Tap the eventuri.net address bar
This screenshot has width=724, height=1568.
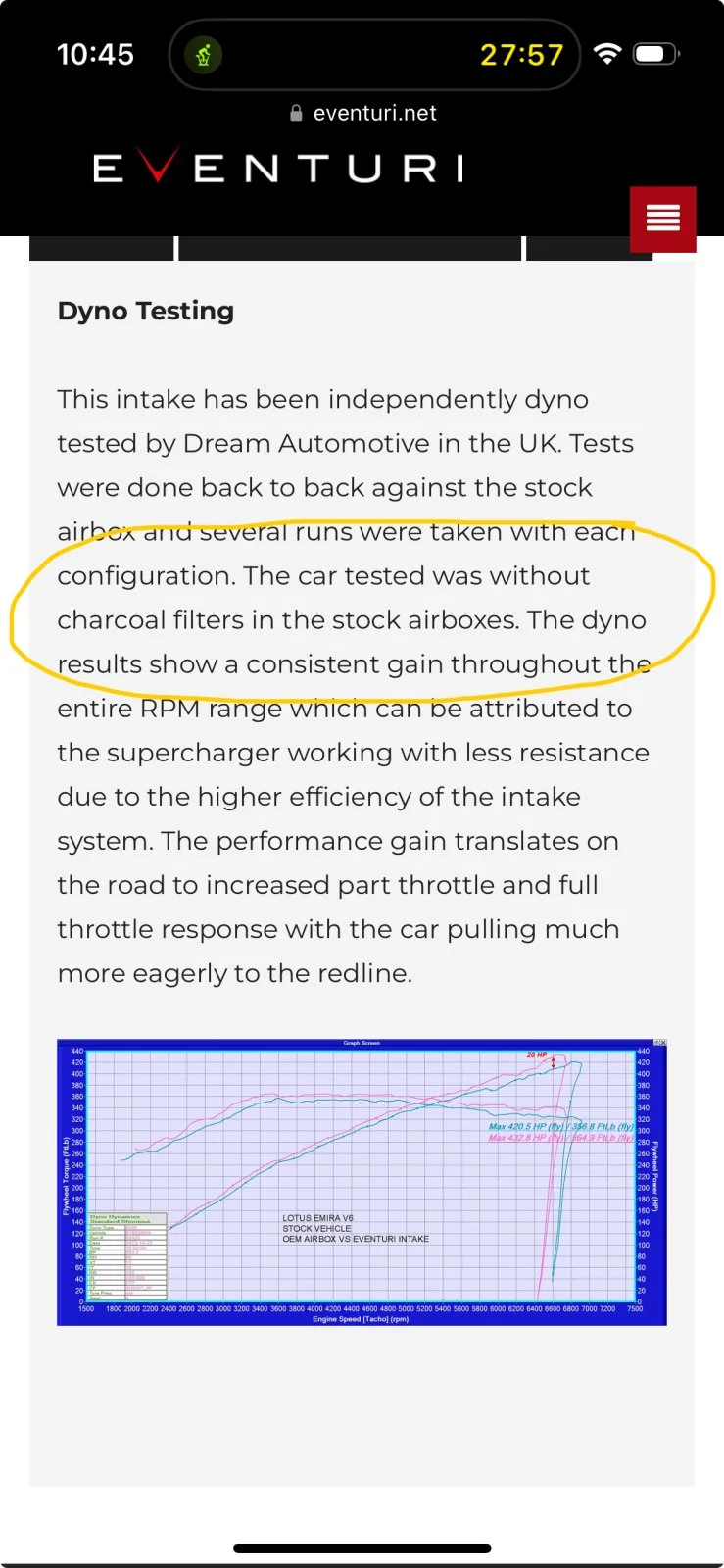(363, 113)
